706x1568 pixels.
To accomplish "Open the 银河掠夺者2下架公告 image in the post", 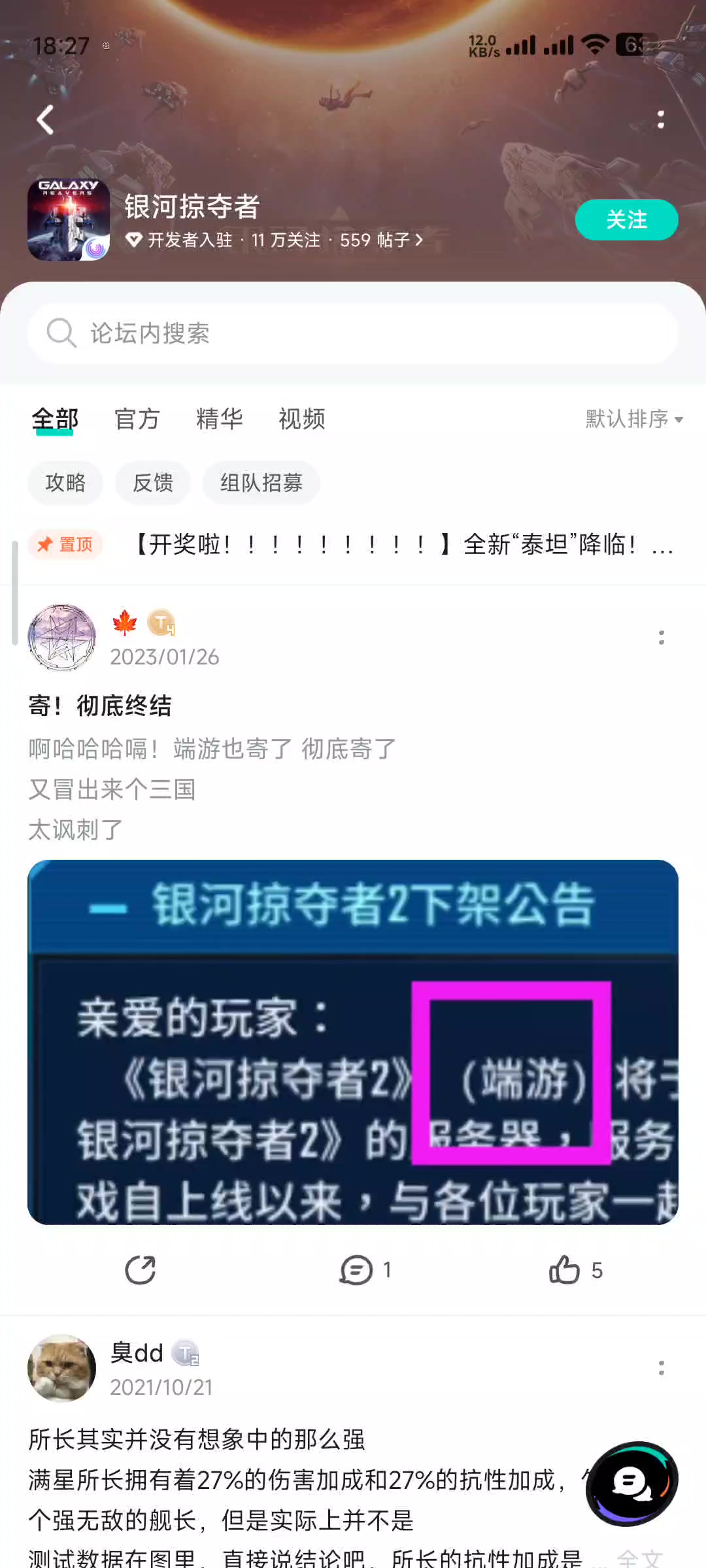I will click(x=353, y=1042).
